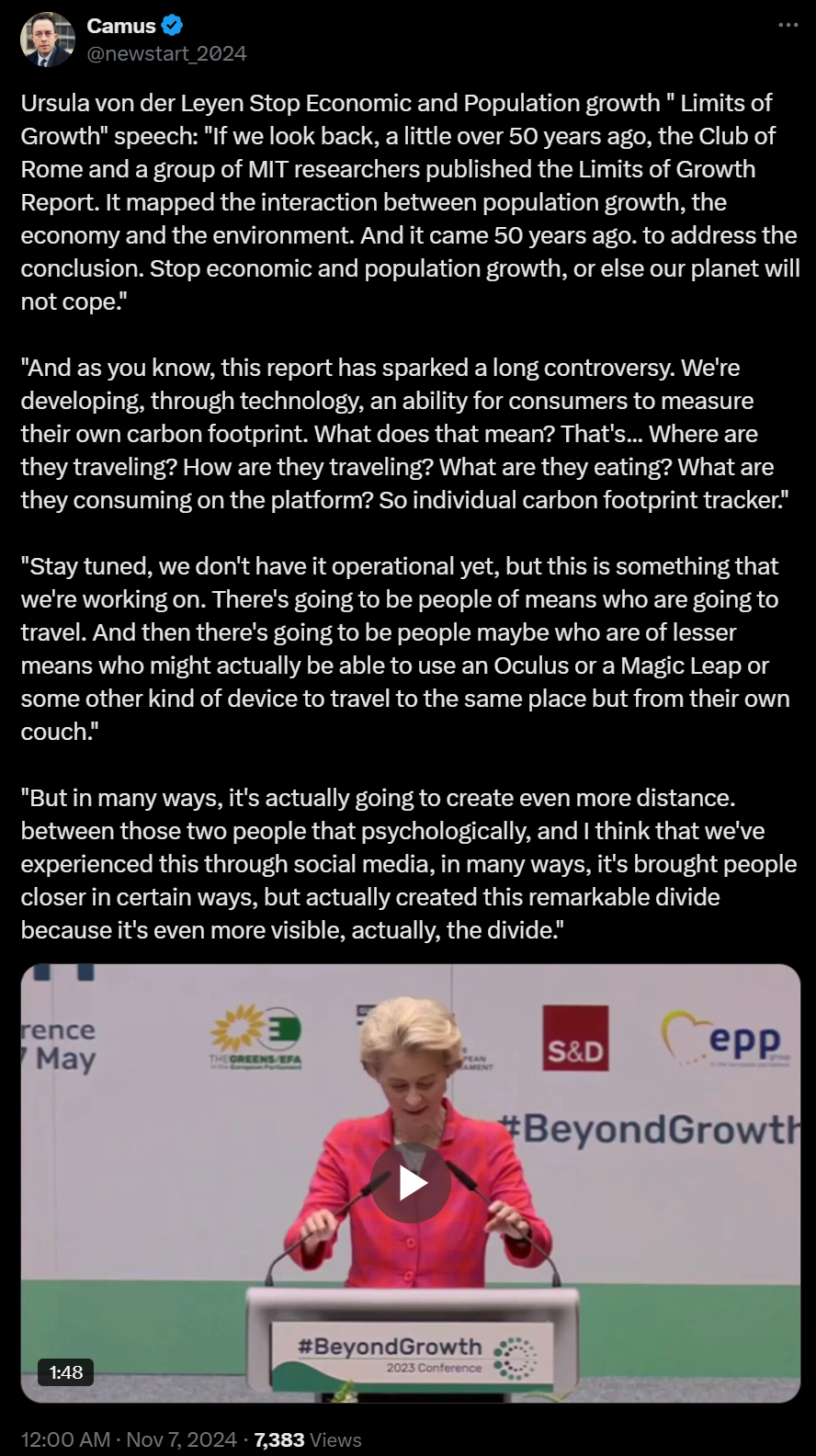Image resolution: width=816 pixels, height=1456 pixels.
Task: Tap the Camus display name
Action: click(x=121, y=26)
